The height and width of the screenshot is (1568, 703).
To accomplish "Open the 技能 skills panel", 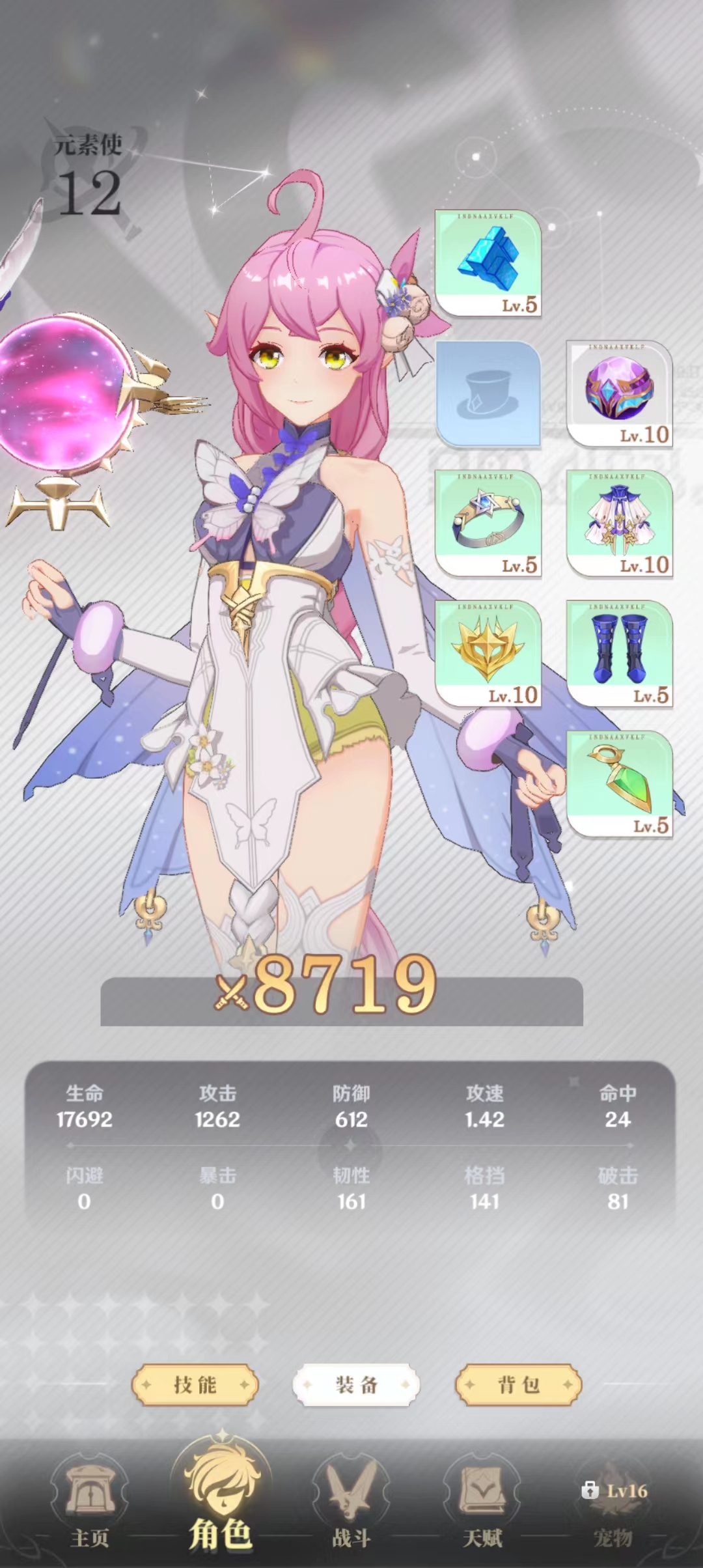I will 195,1384.
